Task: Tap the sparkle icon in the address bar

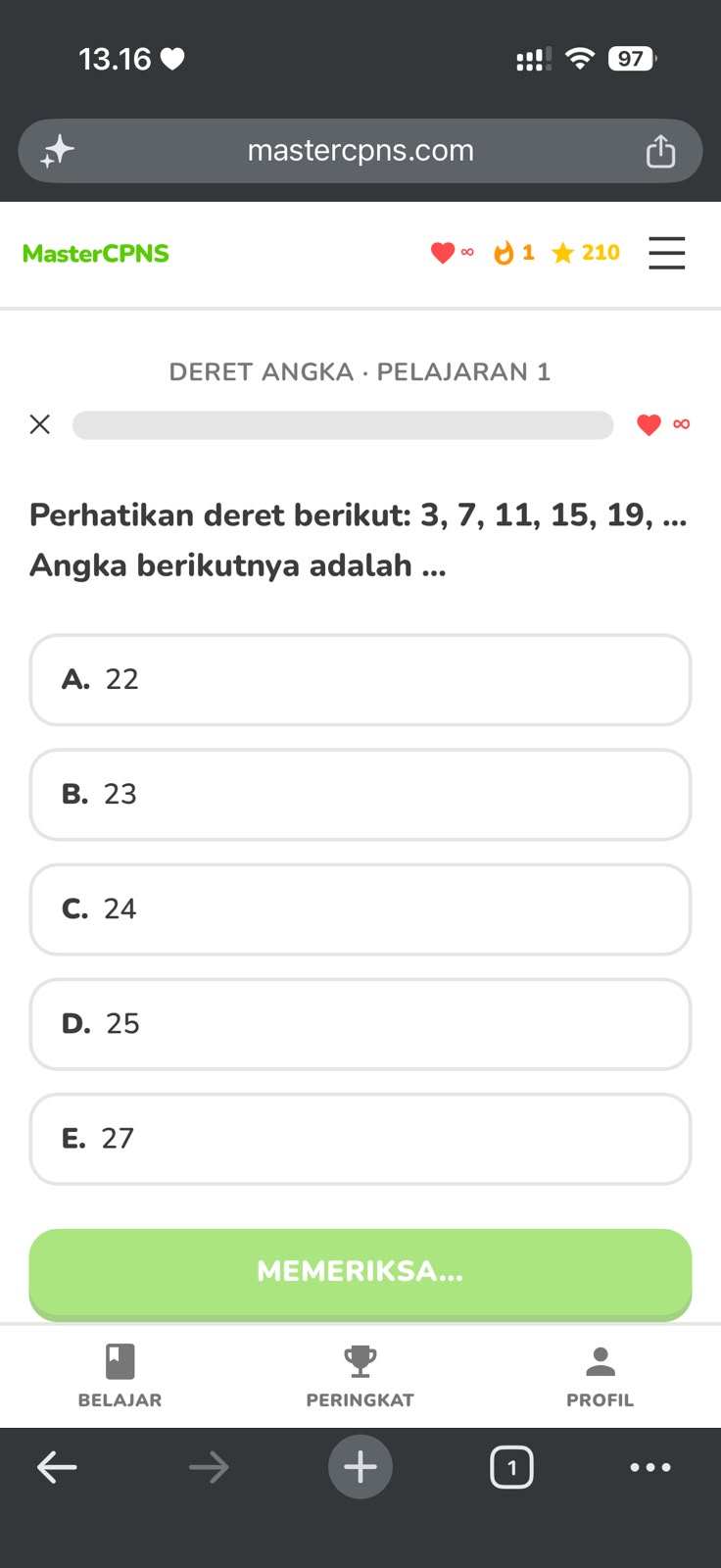Action: (58, 151)
